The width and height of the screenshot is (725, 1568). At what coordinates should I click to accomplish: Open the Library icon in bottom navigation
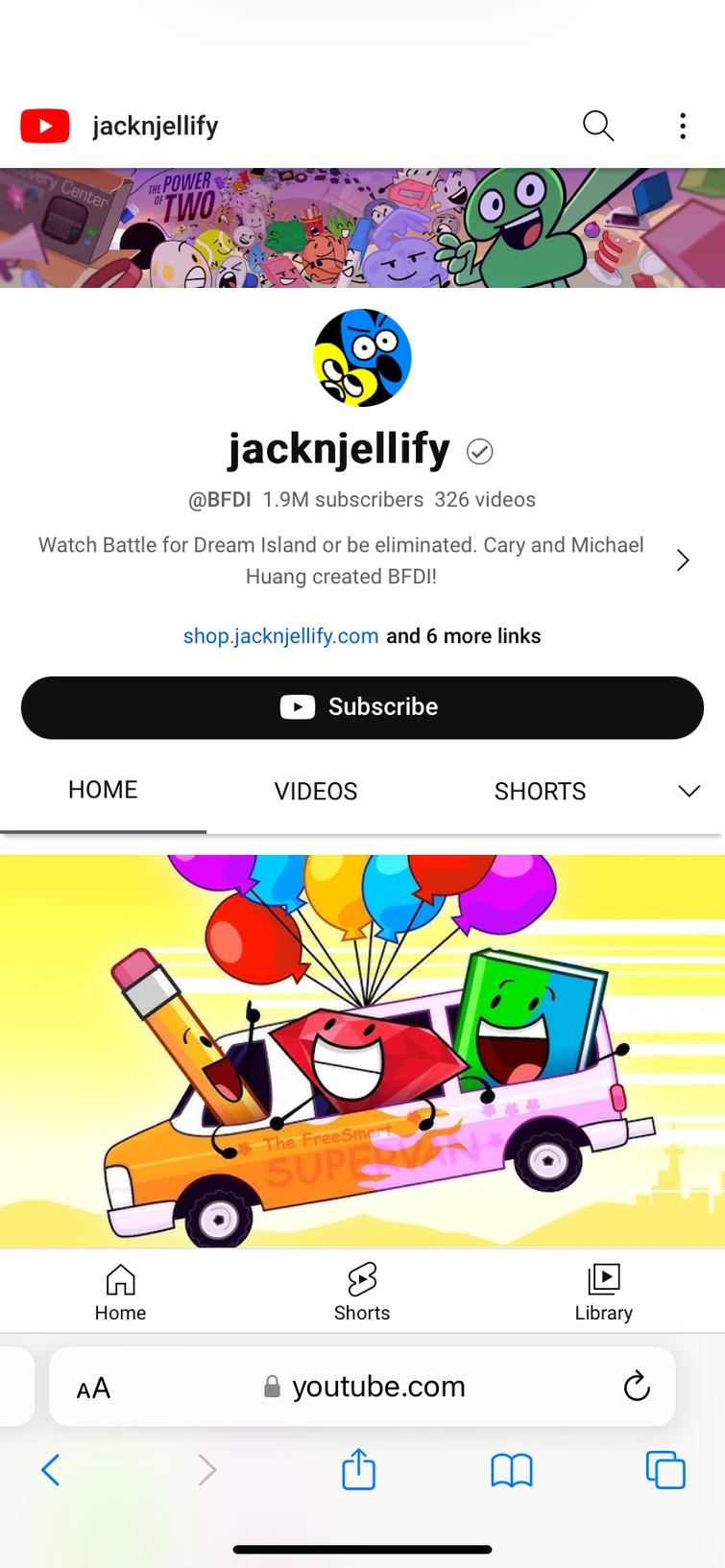pyautogui.click(x=603, y=1290)
